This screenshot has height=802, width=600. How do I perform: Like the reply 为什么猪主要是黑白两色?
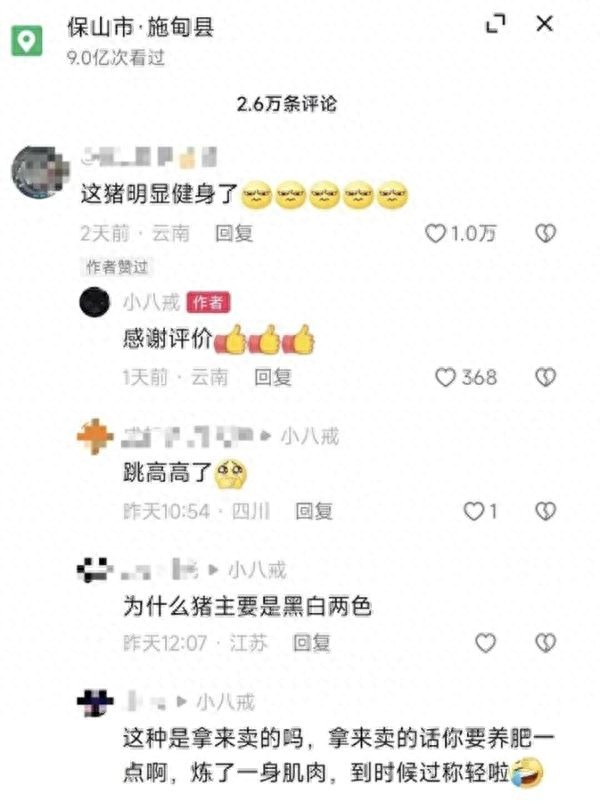pos(485,643)
